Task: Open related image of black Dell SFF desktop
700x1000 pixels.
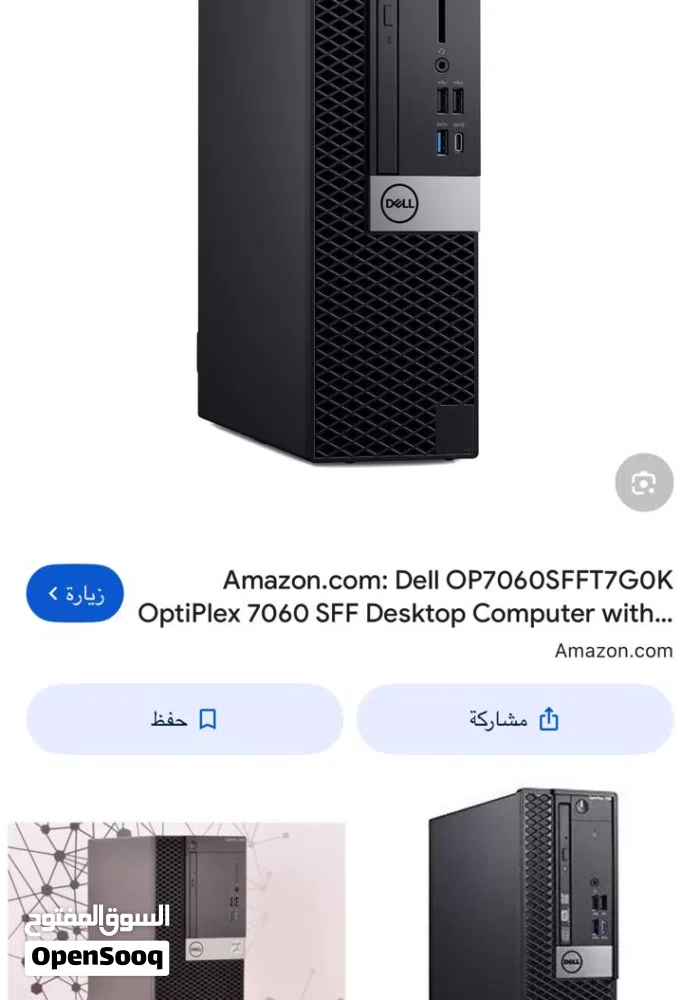Action: [x=522, y=895]
